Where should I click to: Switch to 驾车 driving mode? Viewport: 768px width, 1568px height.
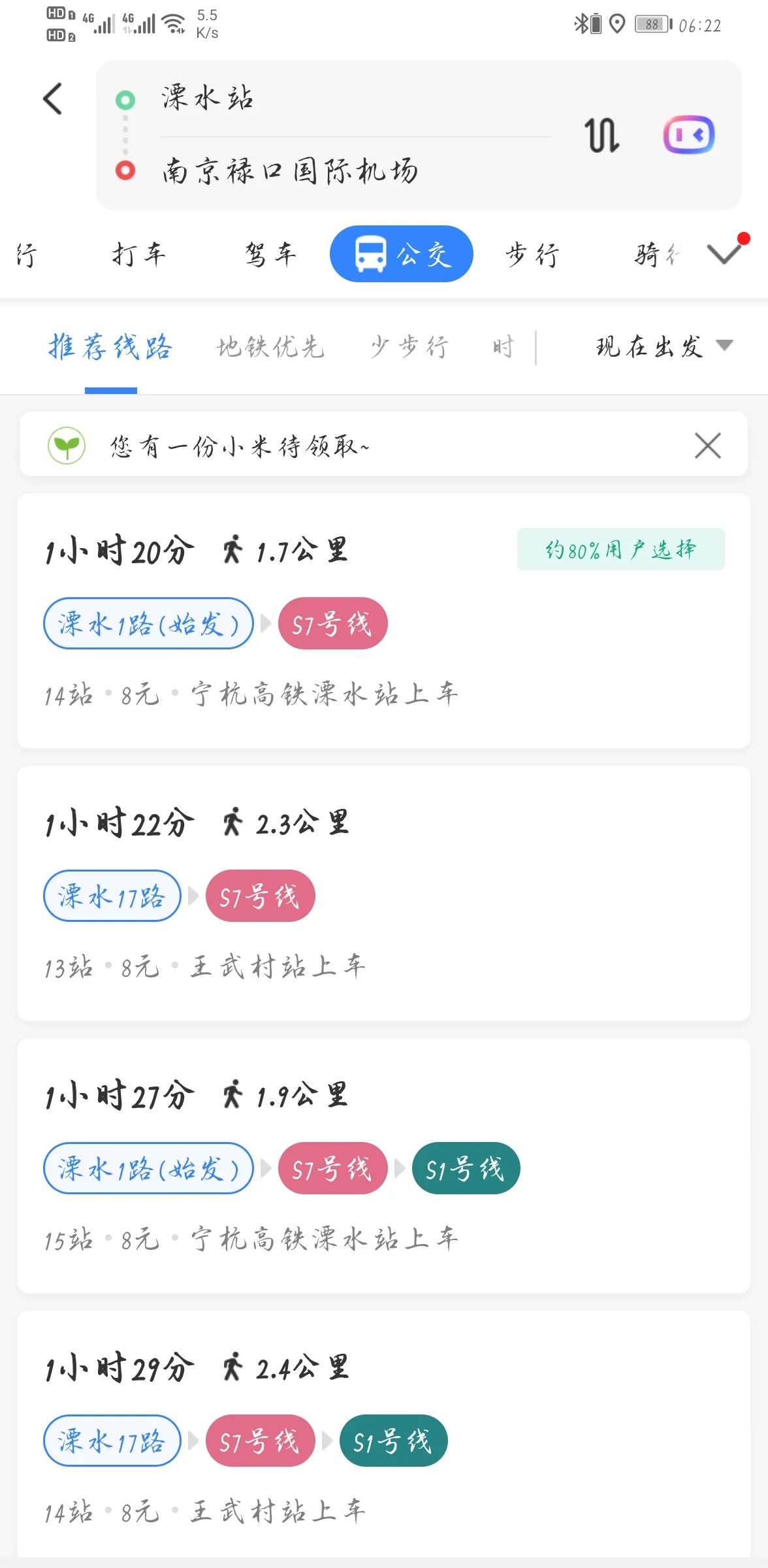(270, 253)
